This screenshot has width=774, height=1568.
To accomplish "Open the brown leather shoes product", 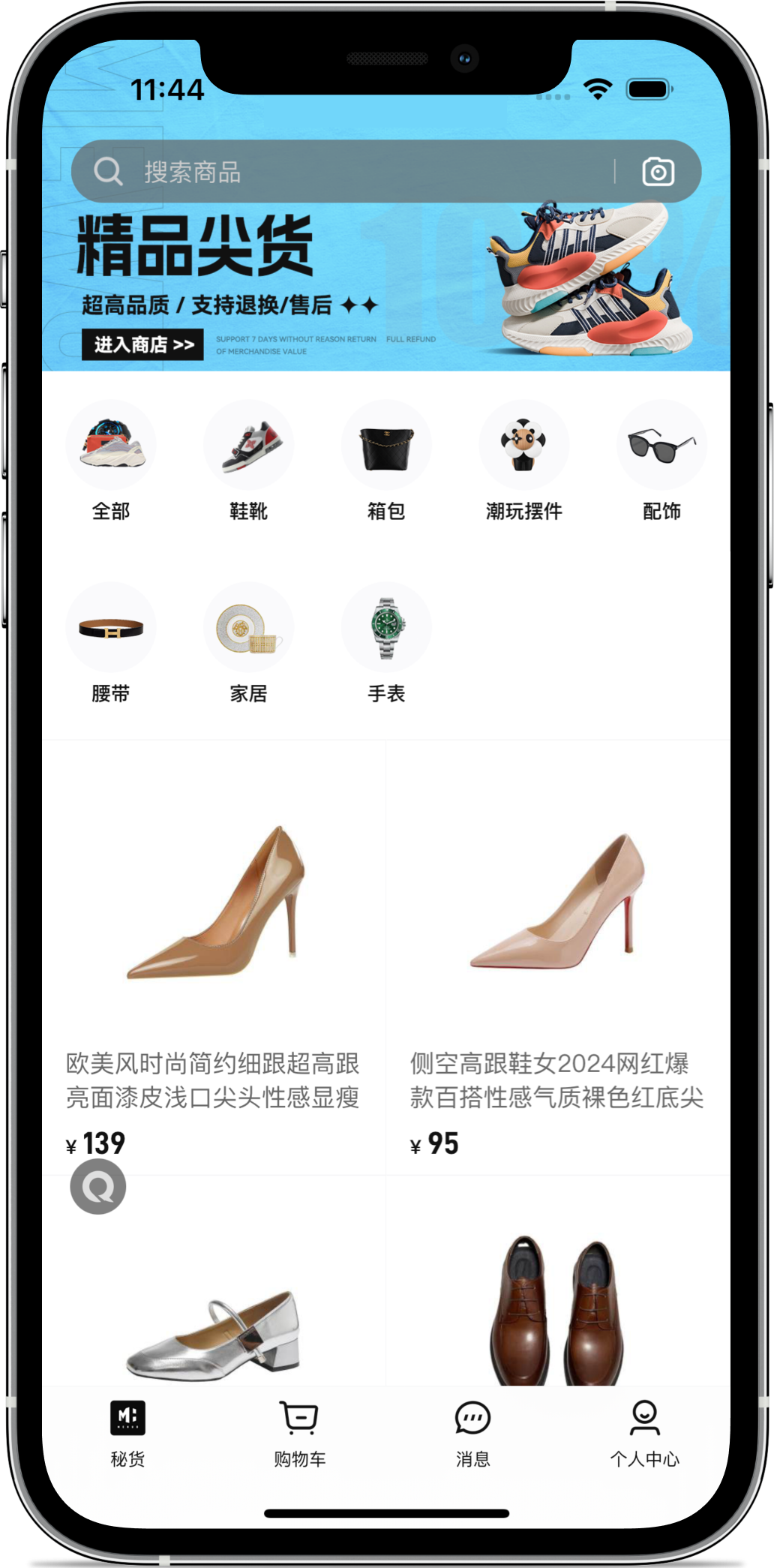I will [x=557, y=1305].
